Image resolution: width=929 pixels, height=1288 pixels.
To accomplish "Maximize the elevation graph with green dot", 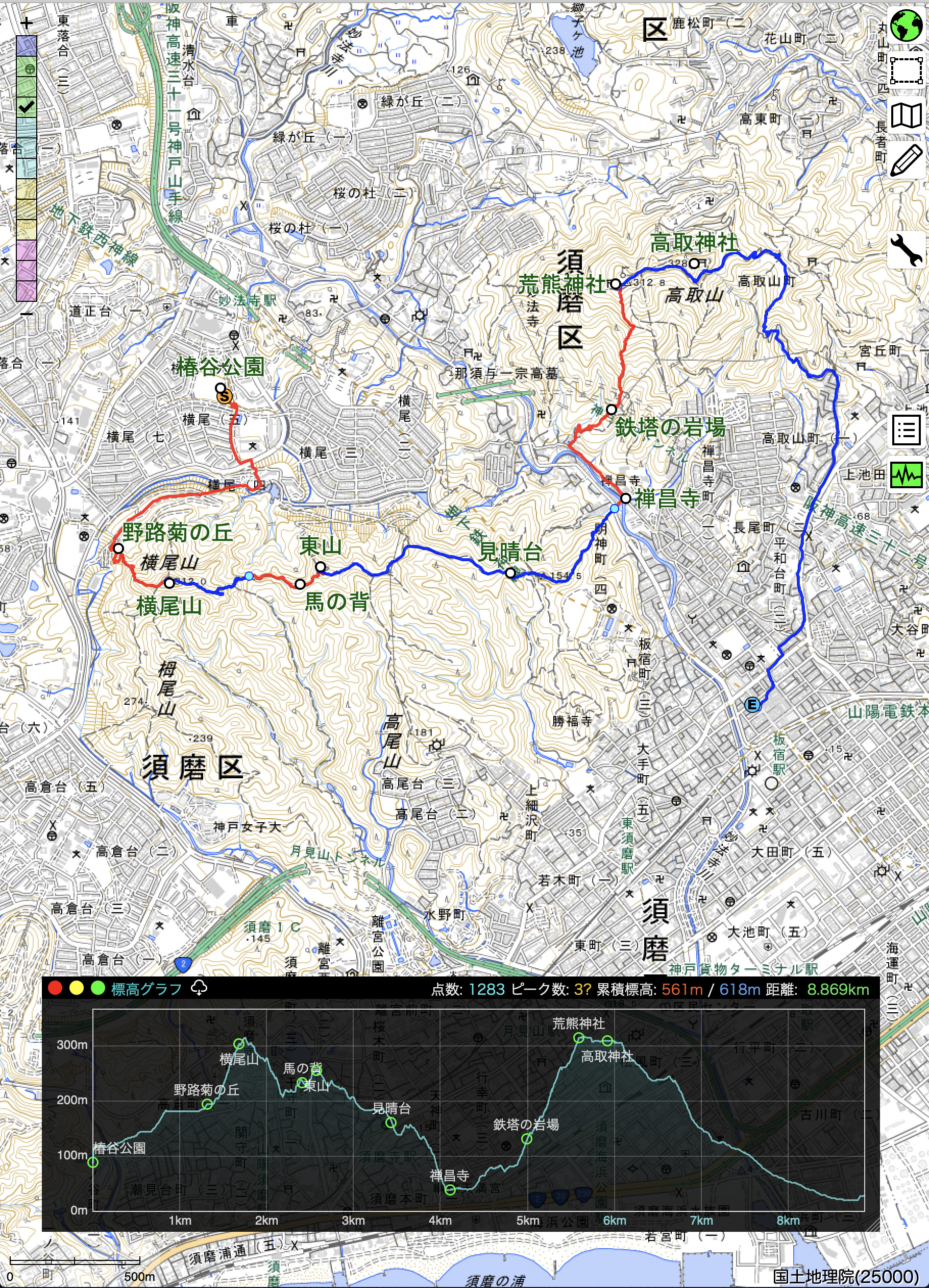I will (x=97, y=988).
